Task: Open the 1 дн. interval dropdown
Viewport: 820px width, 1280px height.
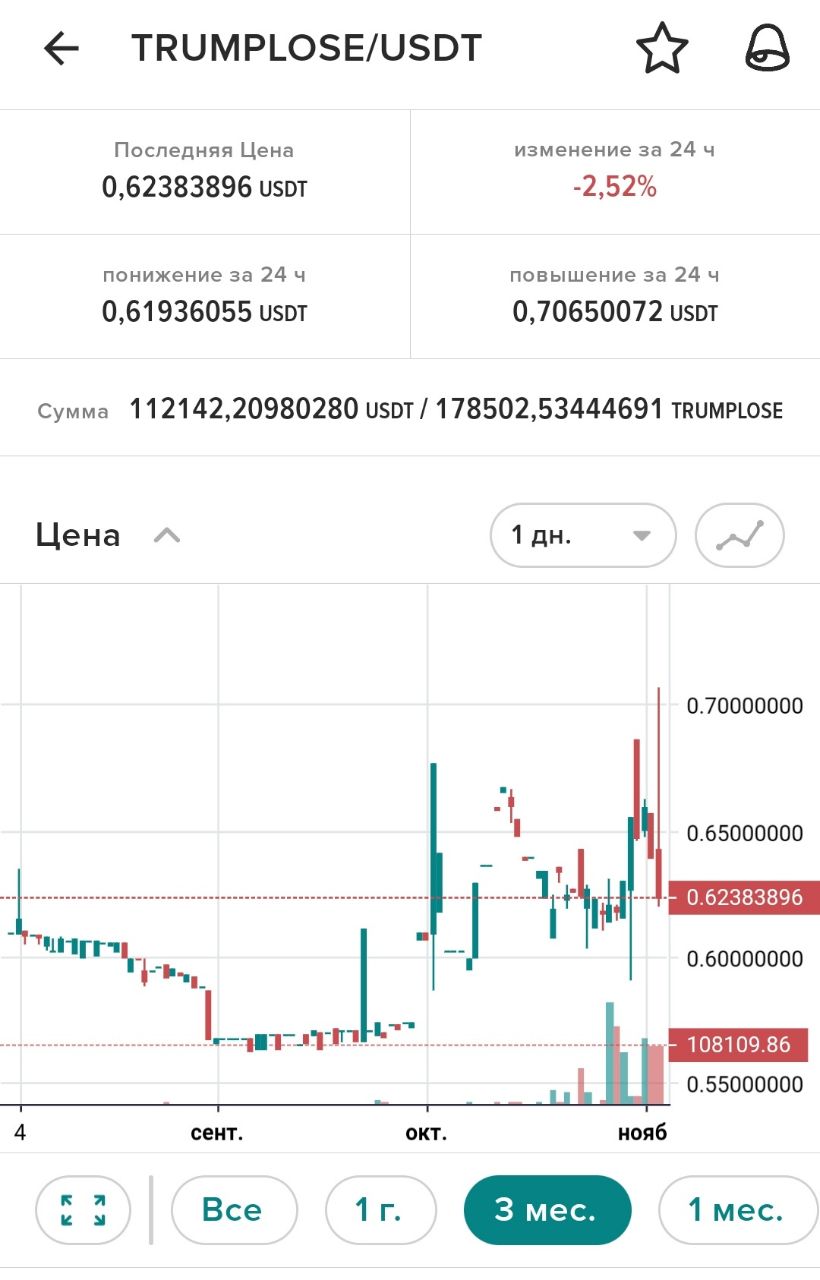Action: (x=583, y=535)
